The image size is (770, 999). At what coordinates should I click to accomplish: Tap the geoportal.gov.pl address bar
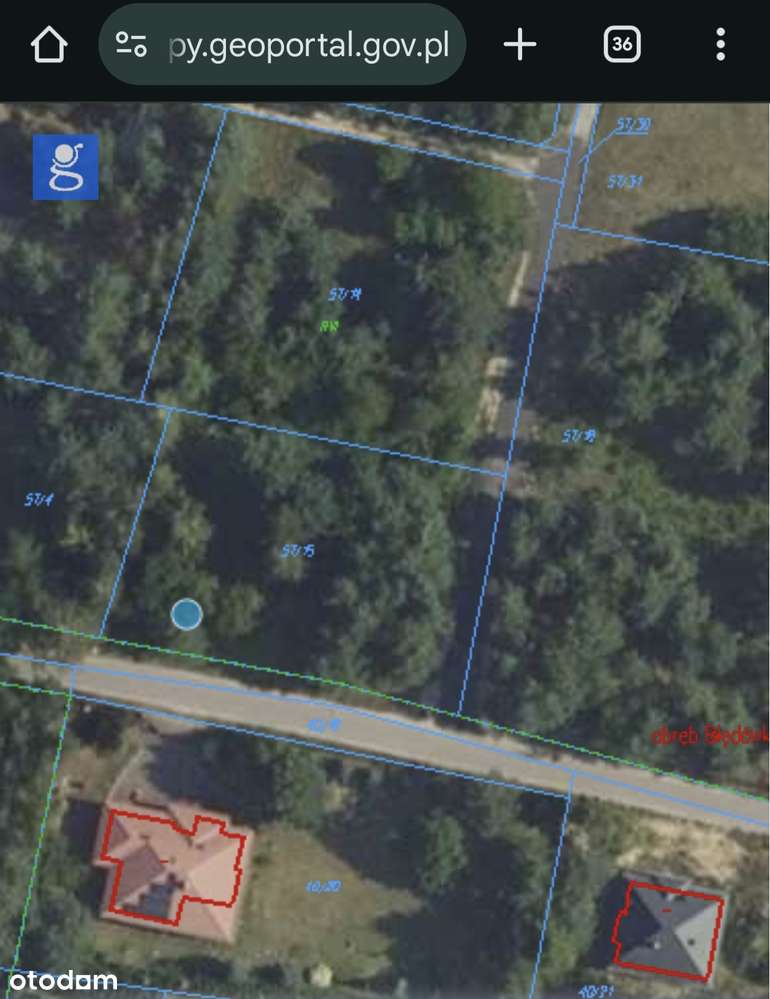[308, 45]
